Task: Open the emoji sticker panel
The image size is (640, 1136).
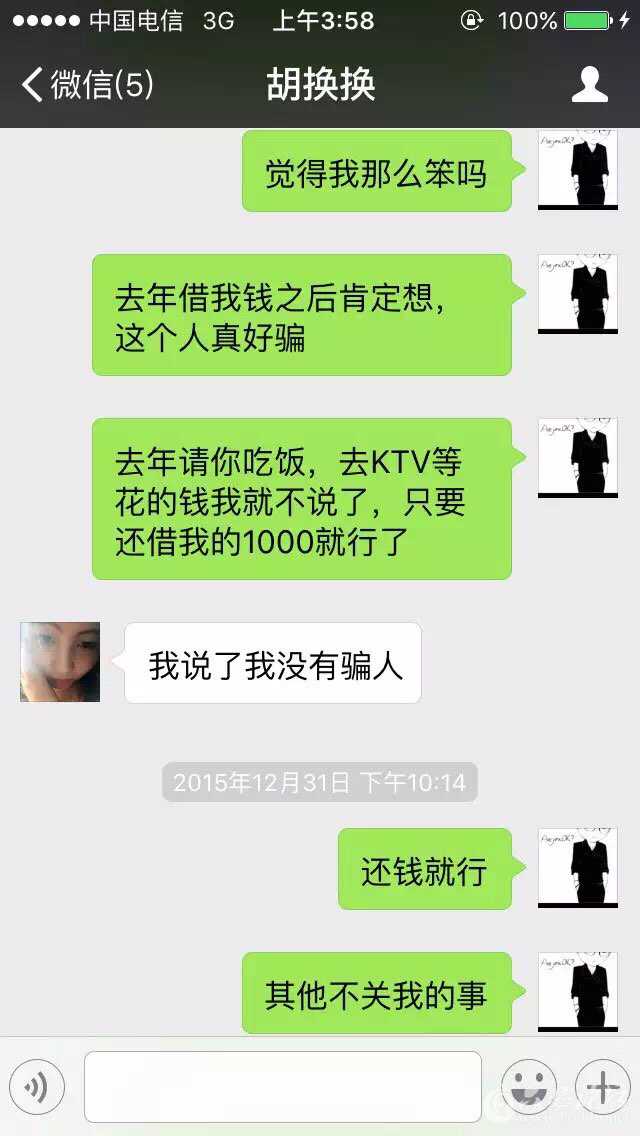Action: [x=529, y=1087]
